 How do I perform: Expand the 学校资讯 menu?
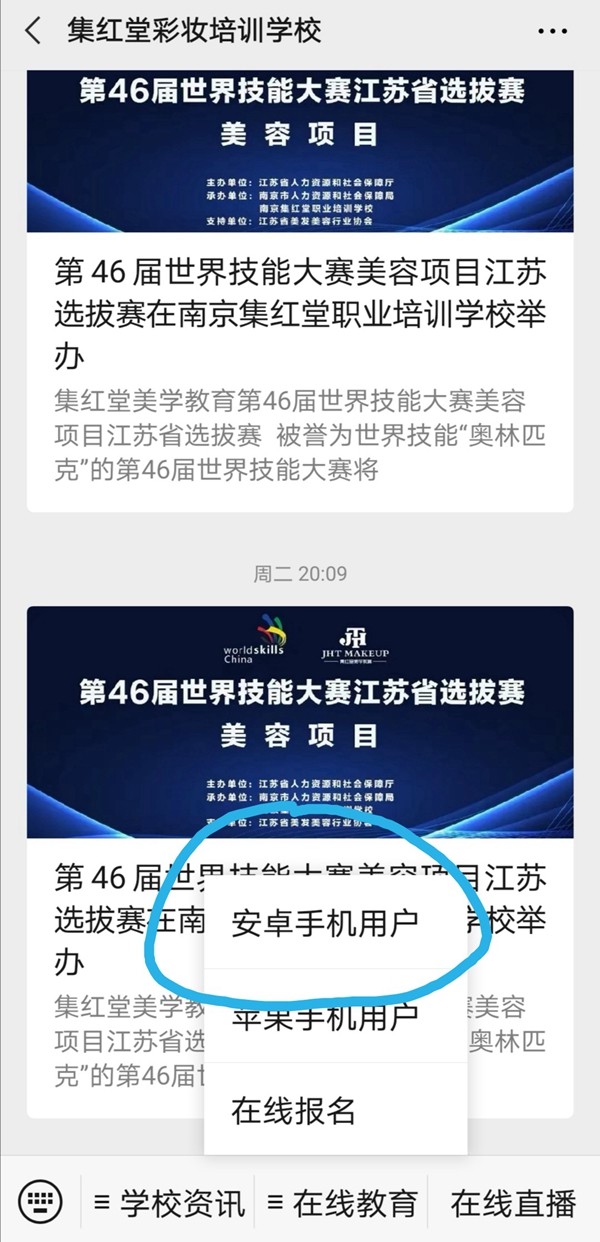tap(168, 1202)
